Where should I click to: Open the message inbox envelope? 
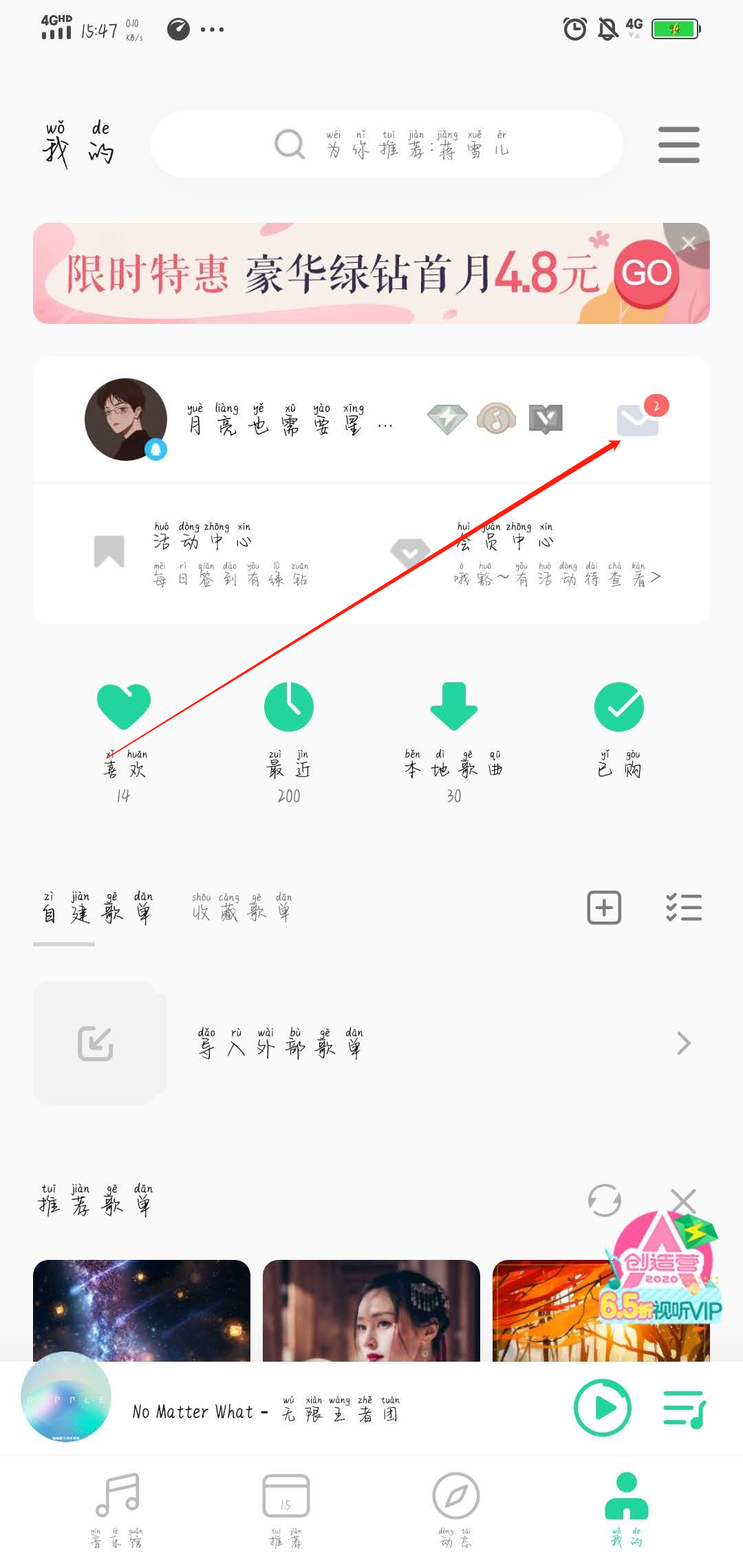(x=638, y=420)
